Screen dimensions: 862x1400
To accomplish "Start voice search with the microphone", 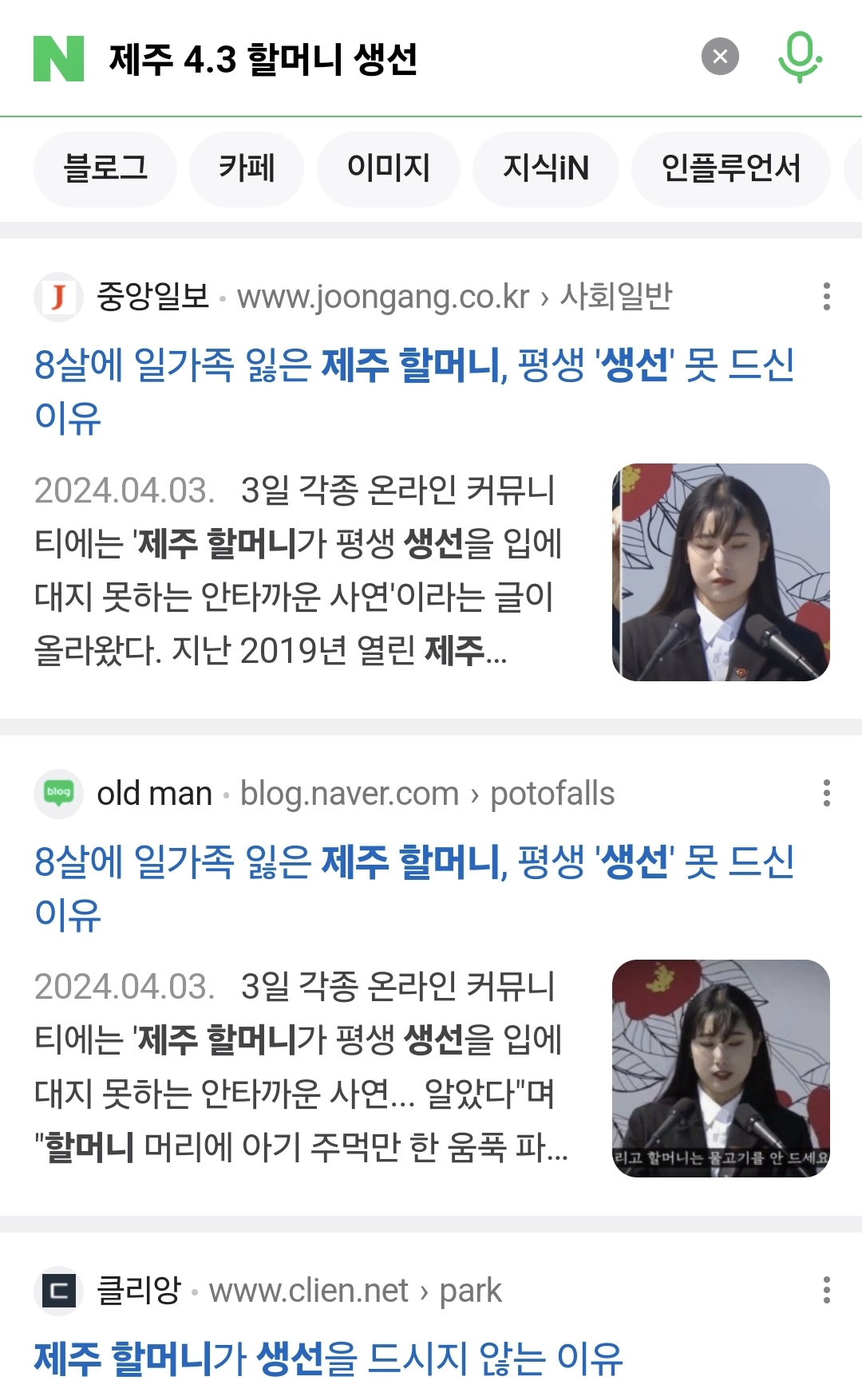I will click(800, 57).
